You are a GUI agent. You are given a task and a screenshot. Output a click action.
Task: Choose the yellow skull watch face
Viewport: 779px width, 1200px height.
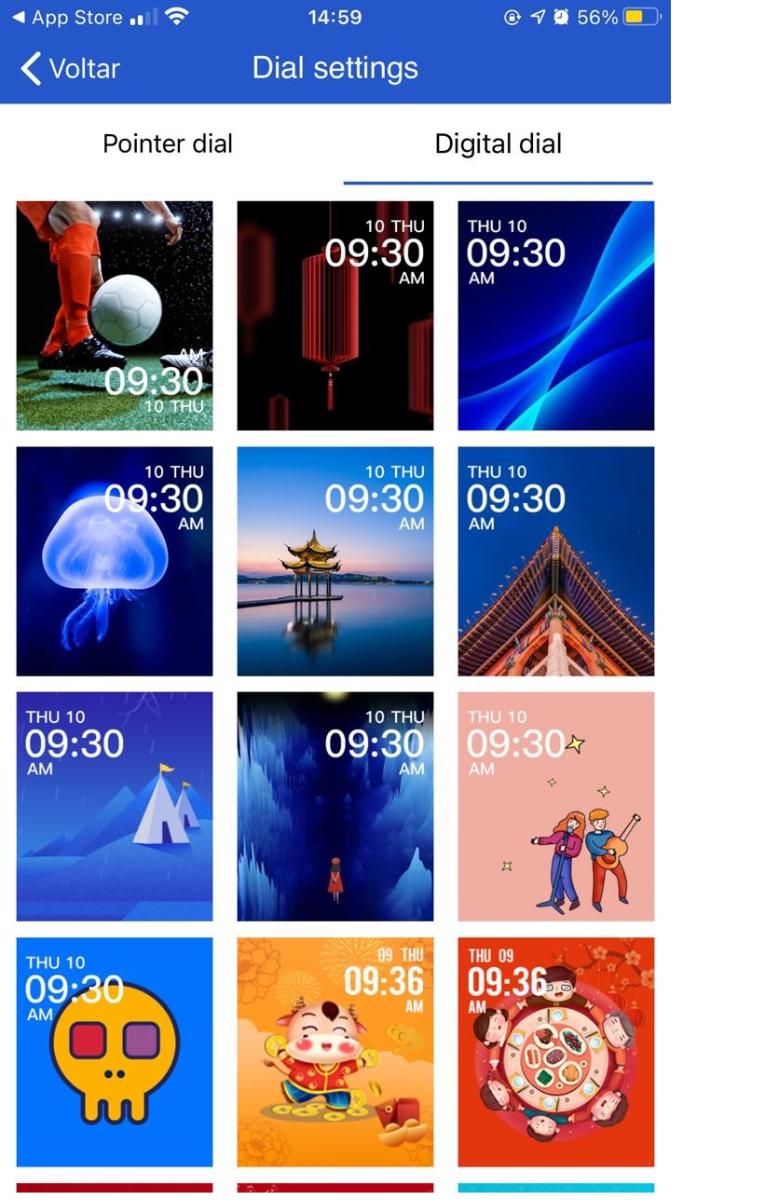tap(114, 1051)
